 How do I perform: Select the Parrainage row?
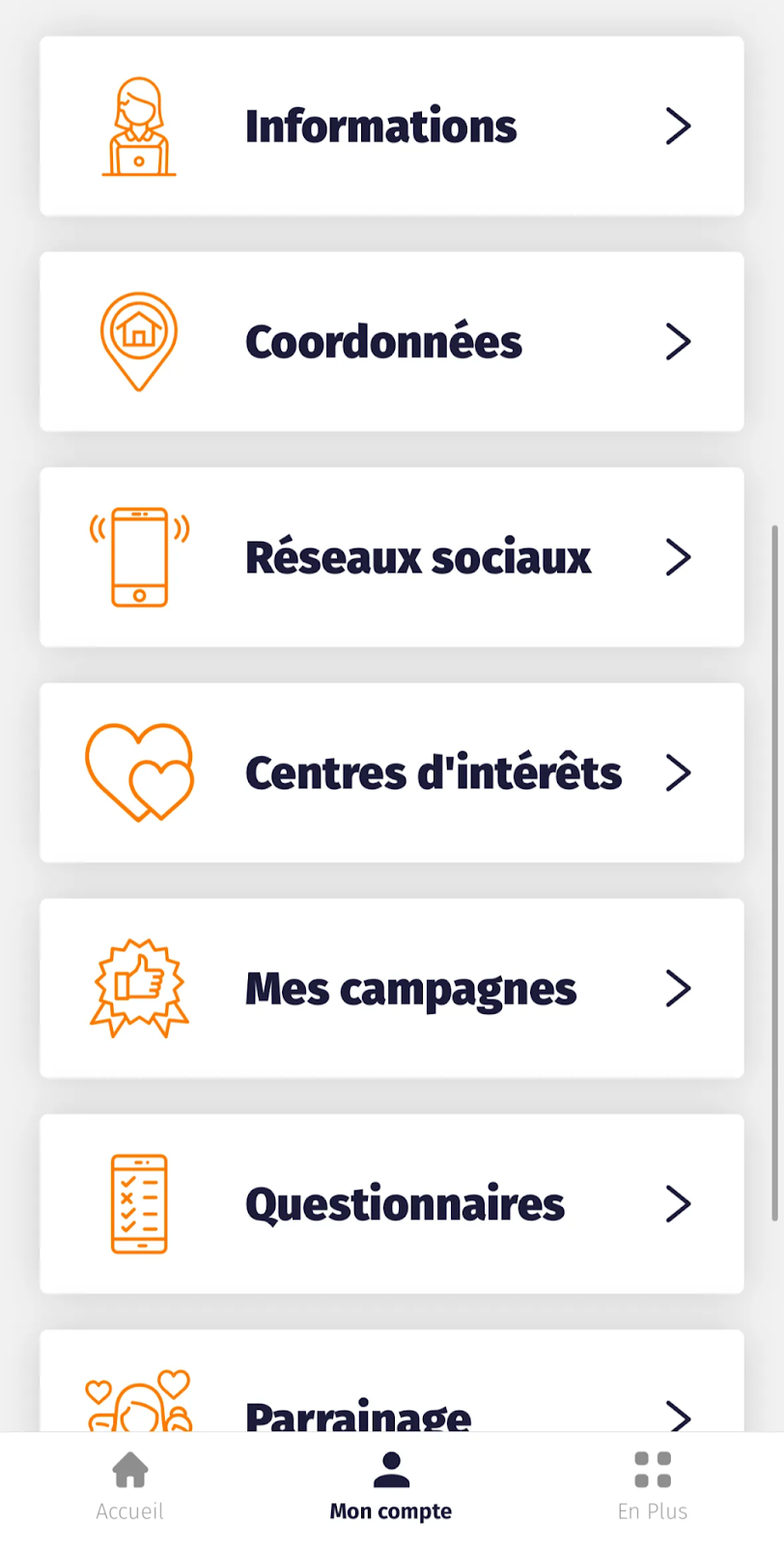pyautogui.click(x=391, y=1381)
